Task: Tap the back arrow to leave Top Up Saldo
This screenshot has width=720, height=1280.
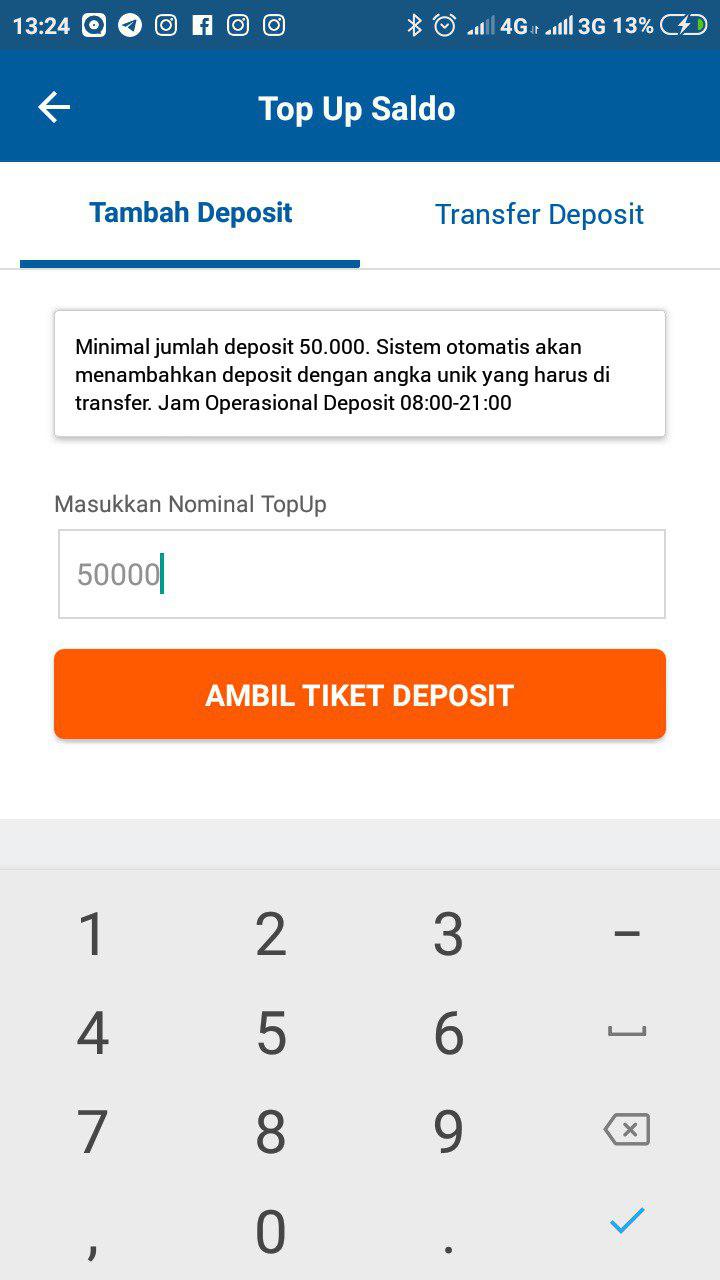Action: click(55, 107)
